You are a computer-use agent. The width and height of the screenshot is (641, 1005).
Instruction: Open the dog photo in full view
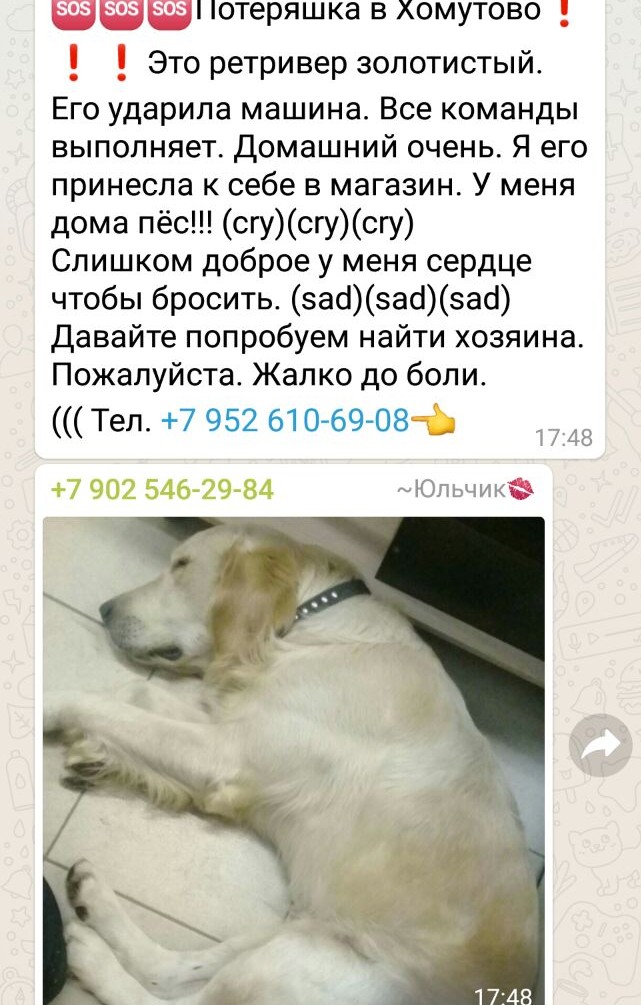coord(293,760)
